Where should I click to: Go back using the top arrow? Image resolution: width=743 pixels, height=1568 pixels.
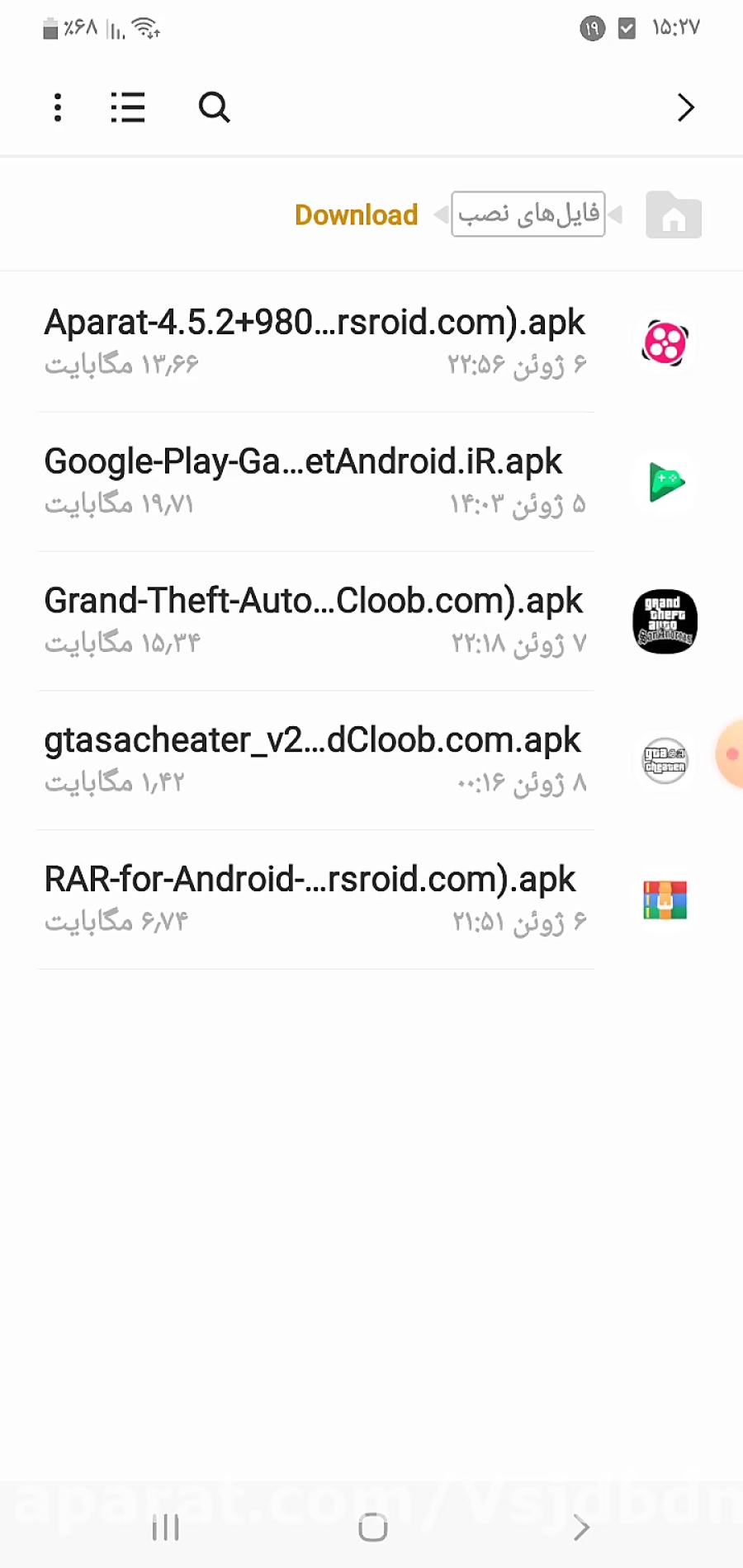point(685,107)
